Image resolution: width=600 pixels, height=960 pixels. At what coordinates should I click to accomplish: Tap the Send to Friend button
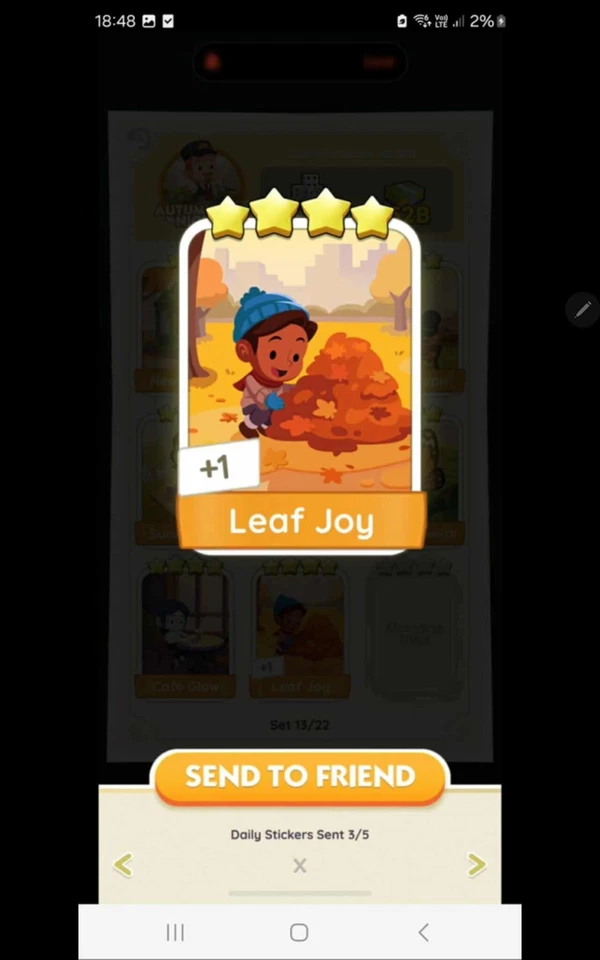(299, 776)
